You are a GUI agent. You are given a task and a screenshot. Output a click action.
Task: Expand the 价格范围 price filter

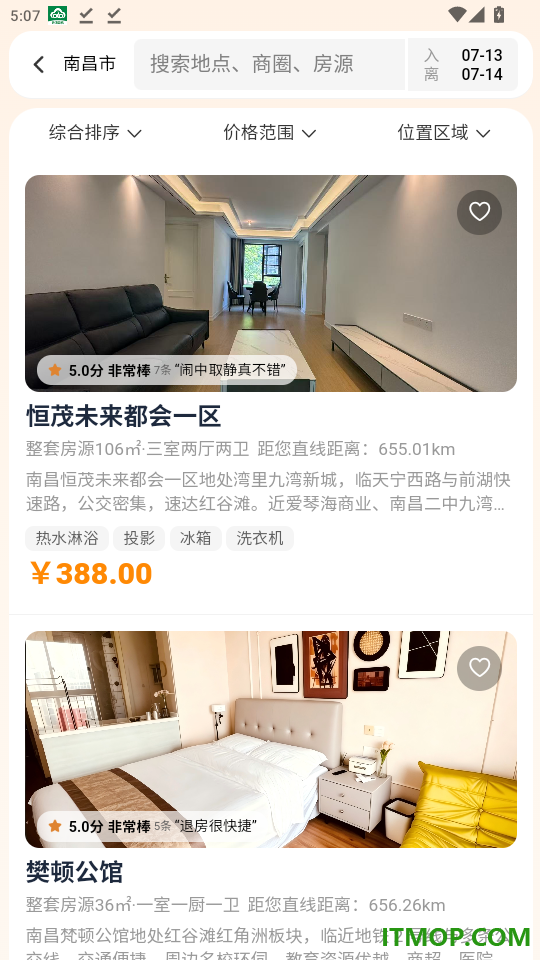(269, 132)
